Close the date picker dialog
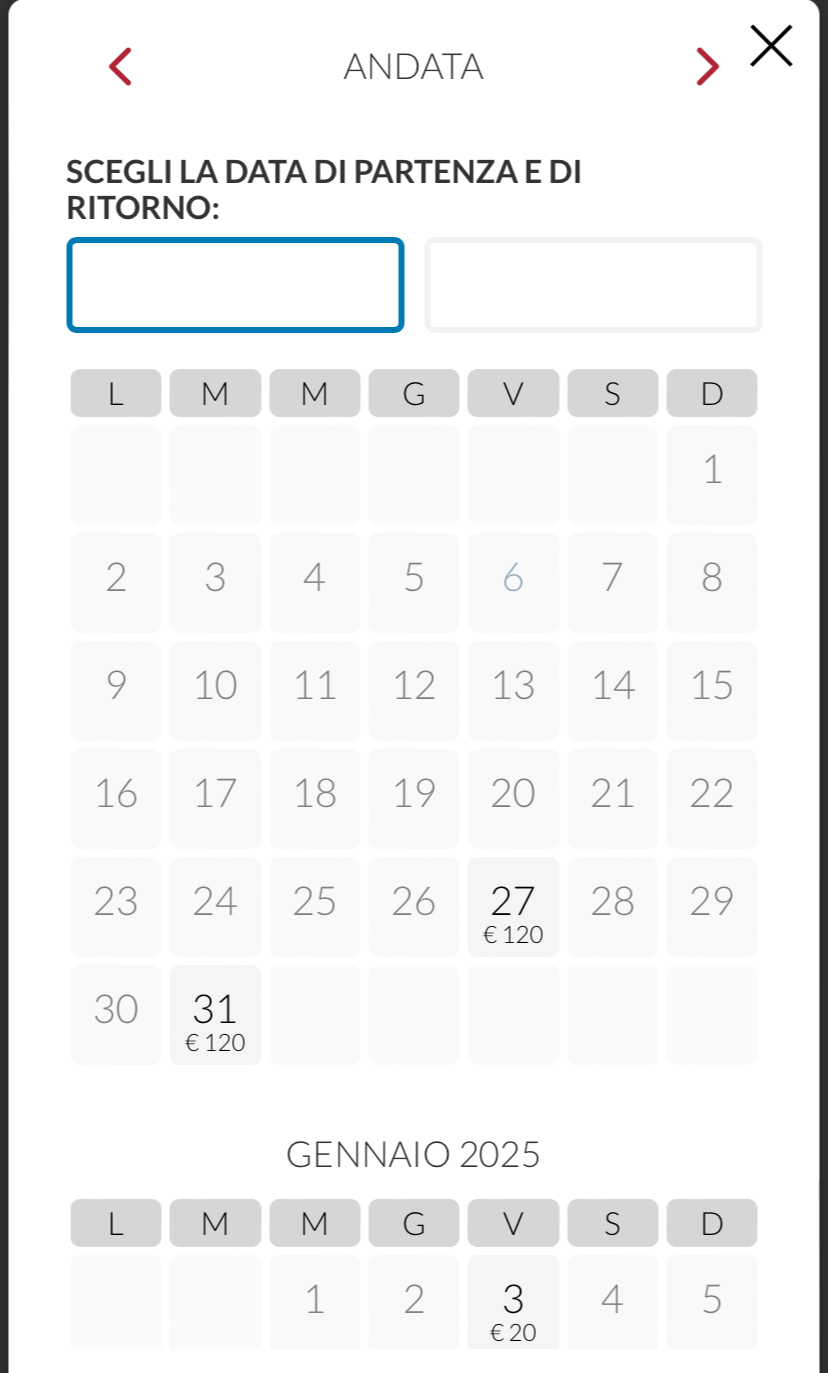 771,46
